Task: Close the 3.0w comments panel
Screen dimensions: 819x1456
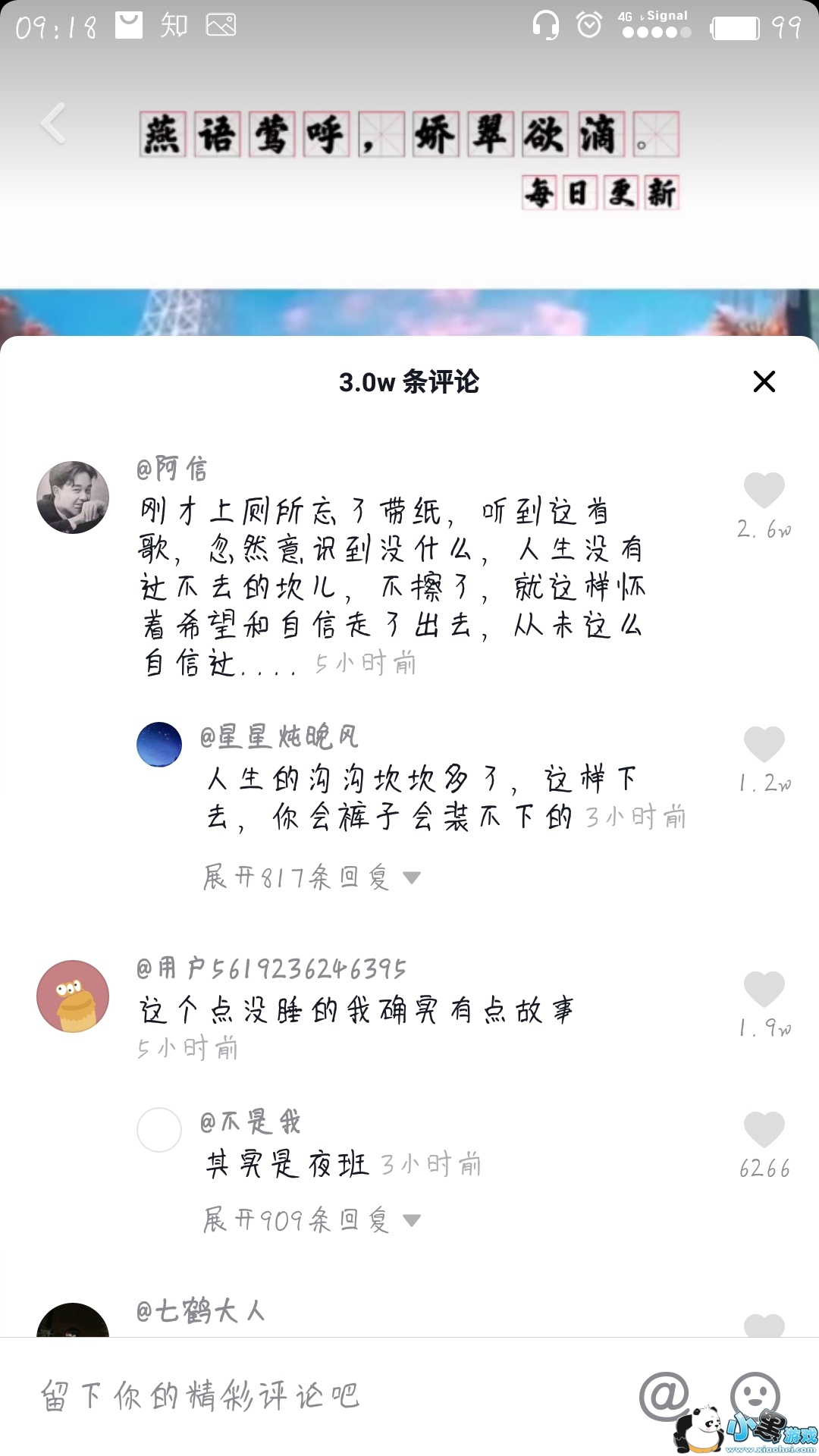Action: tap(764, 381)
